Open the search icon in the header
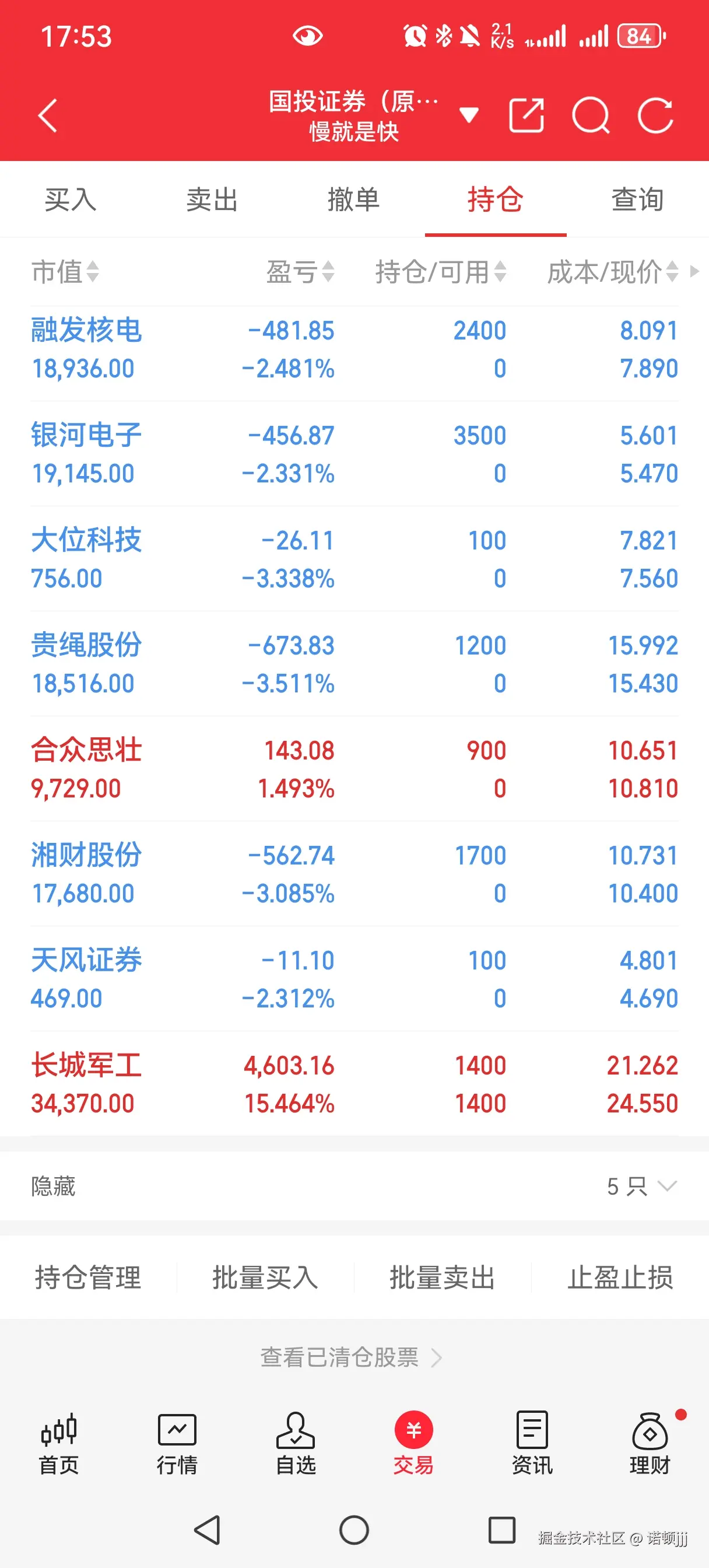 pos(592,114)
